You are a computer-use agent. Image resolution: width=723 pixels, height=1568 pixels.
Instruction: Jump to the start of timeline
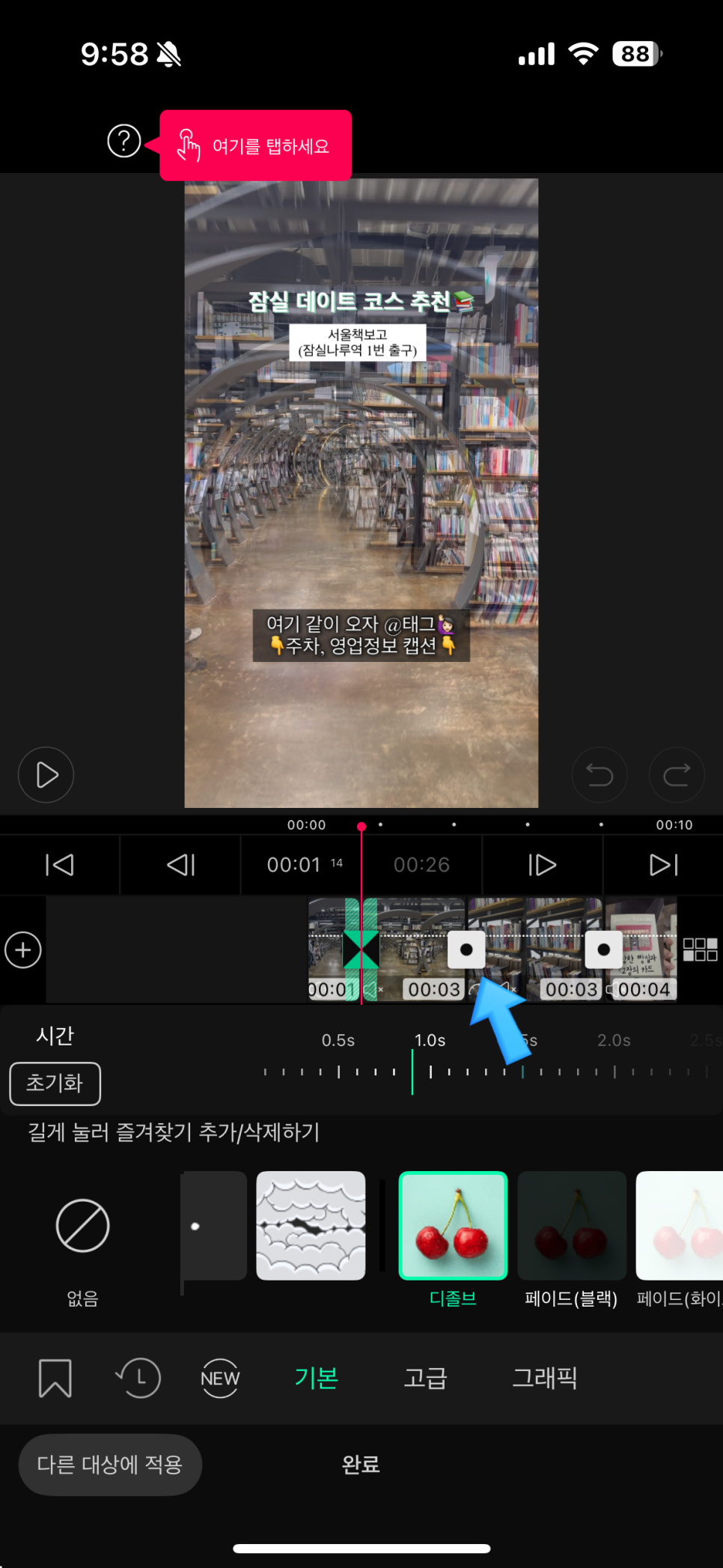coord(60,865)
